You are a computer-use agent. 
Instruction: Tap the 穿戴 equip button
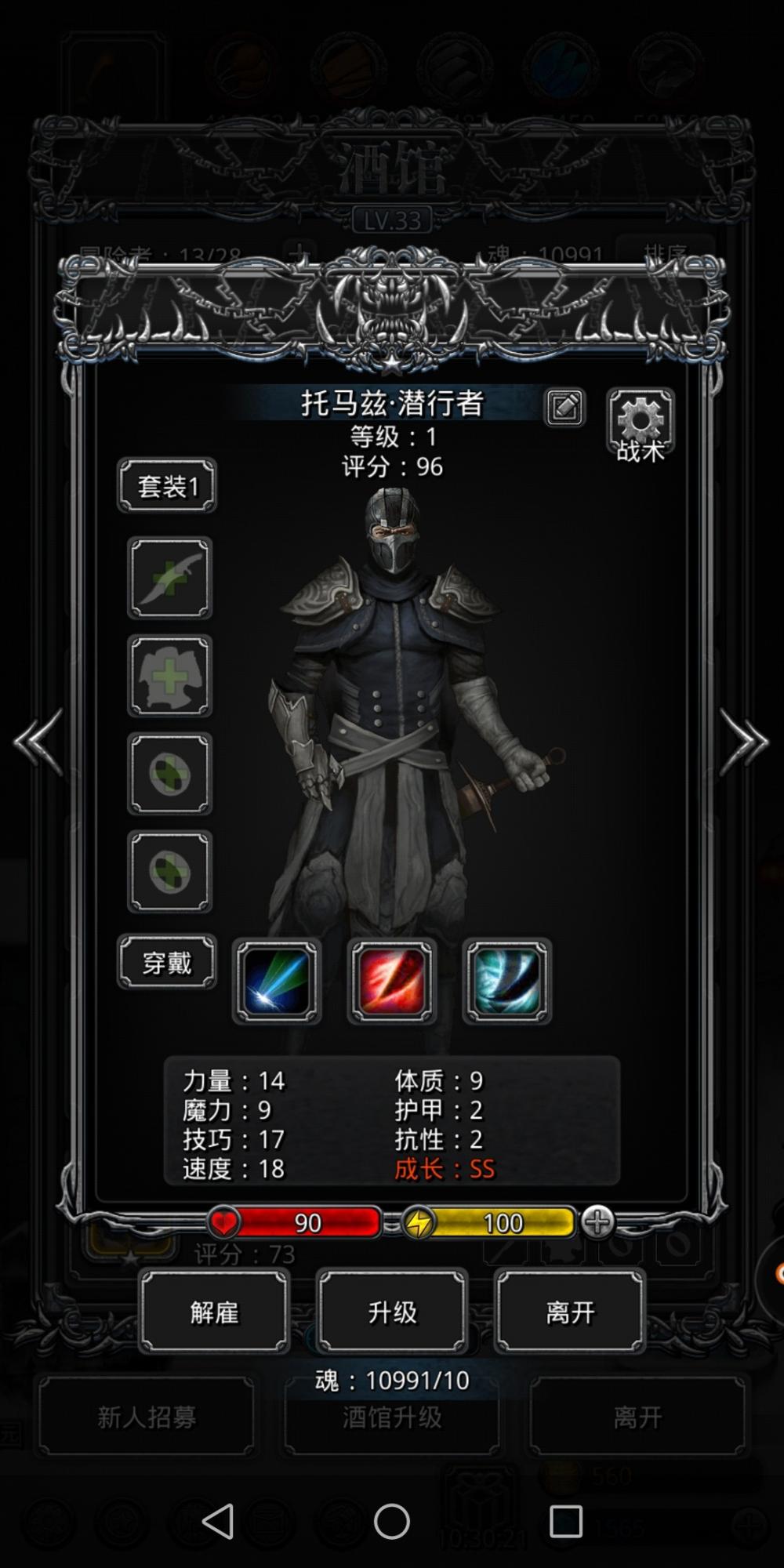pos(167,961)
